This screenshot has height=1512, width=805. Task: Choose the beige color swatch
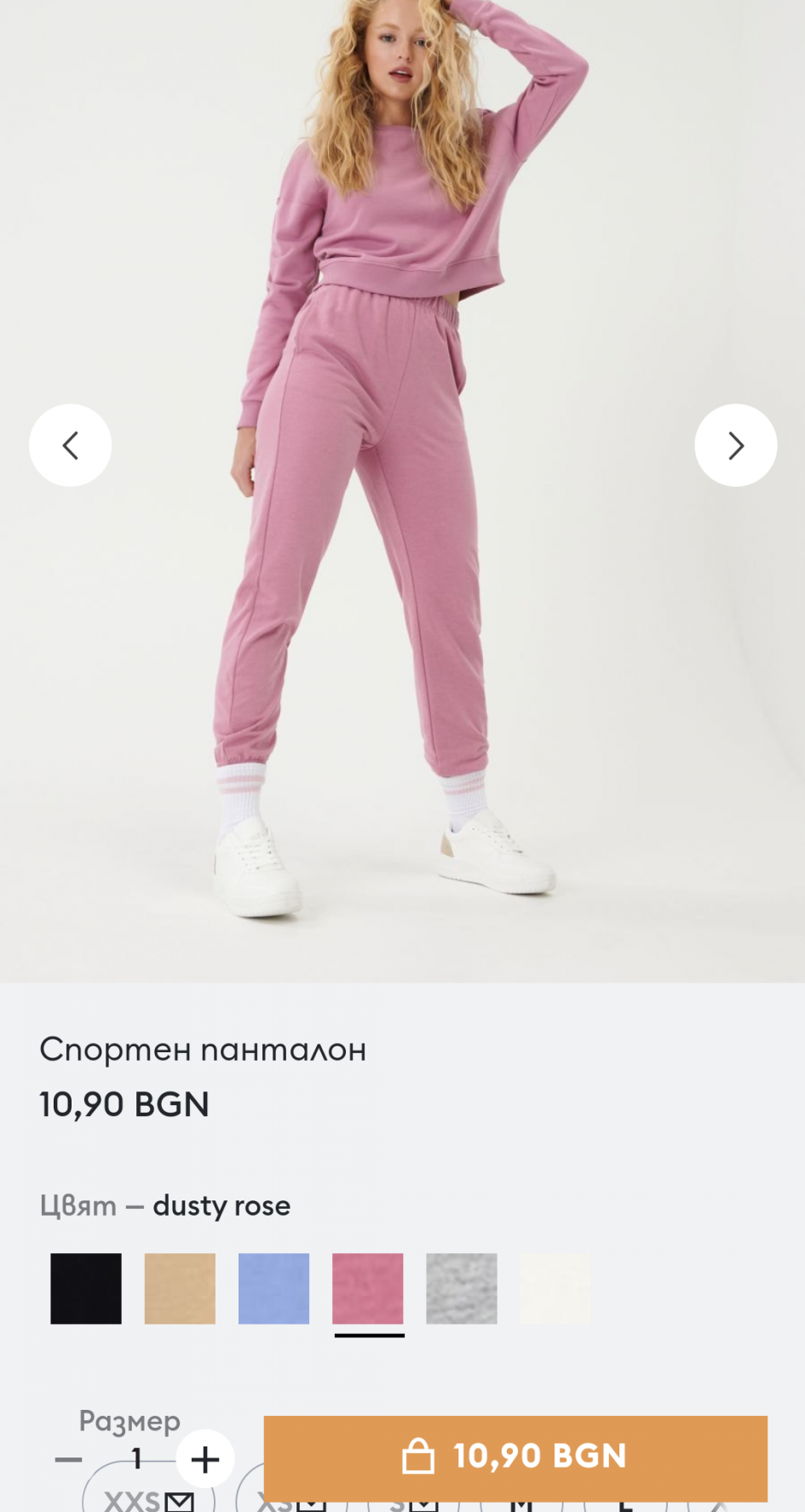tap(180, 1288)
